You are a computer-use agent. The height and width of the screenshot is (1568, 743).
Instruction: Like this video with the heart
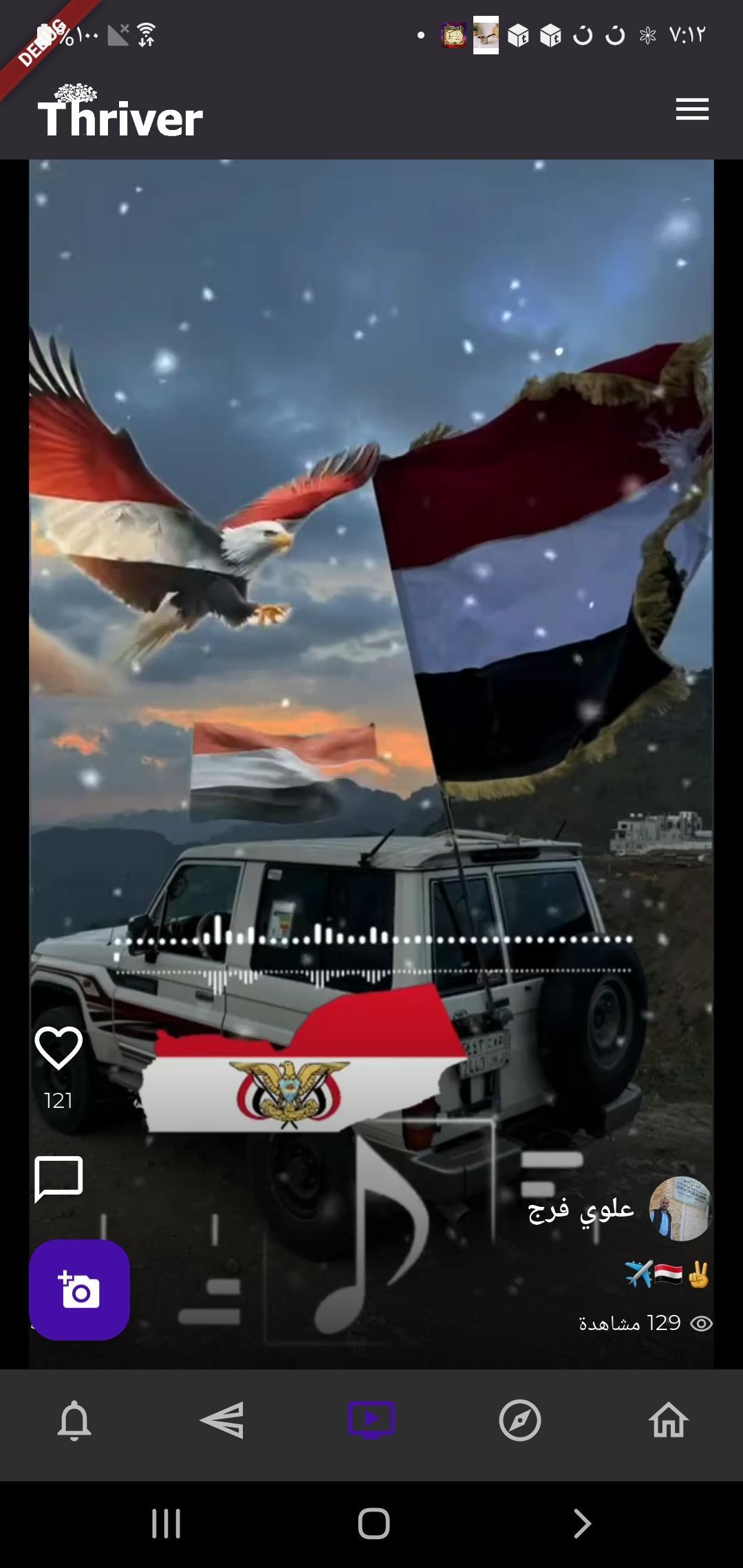[58, 1048]
